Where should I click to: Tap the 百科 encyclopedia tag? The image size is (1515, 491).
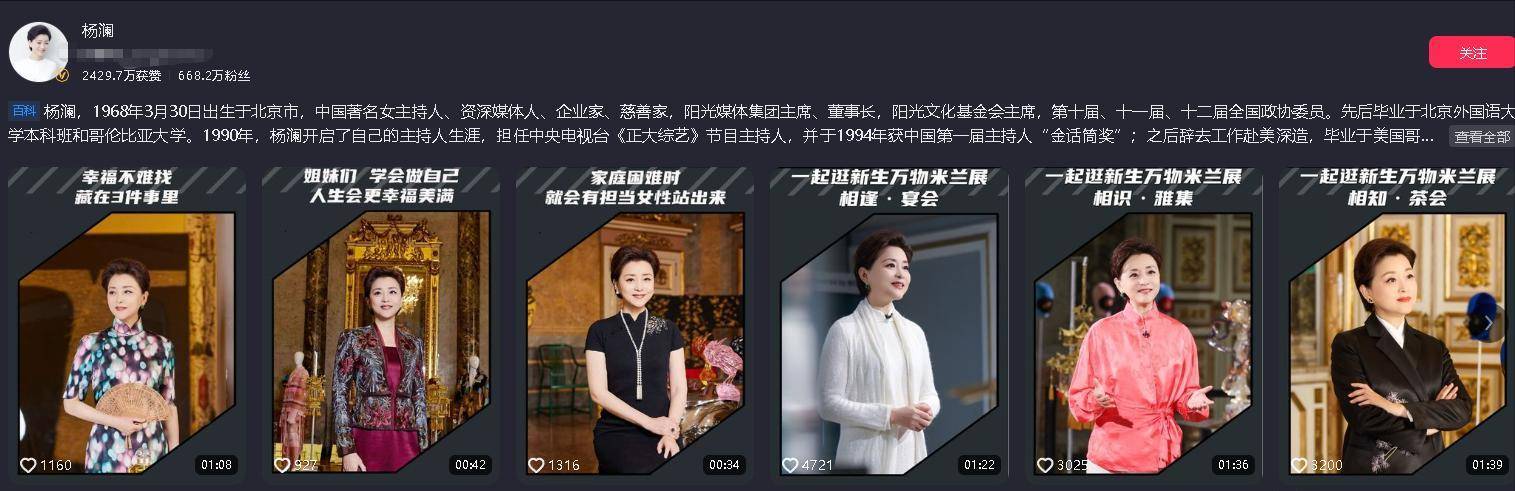pos(24,111)
